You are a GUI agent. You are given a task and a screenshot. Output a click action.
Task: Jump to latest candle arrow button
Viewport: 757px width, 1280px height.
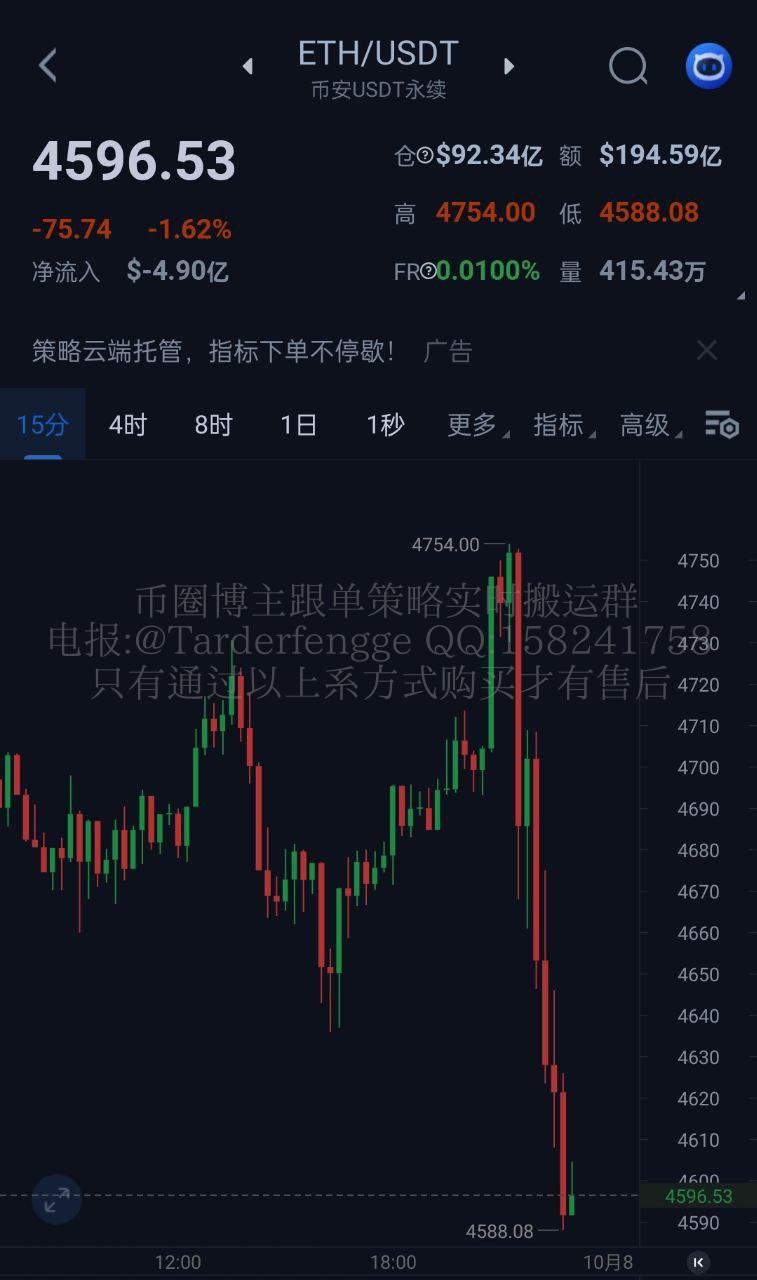pyautogui.click(x=699, y=1262)
